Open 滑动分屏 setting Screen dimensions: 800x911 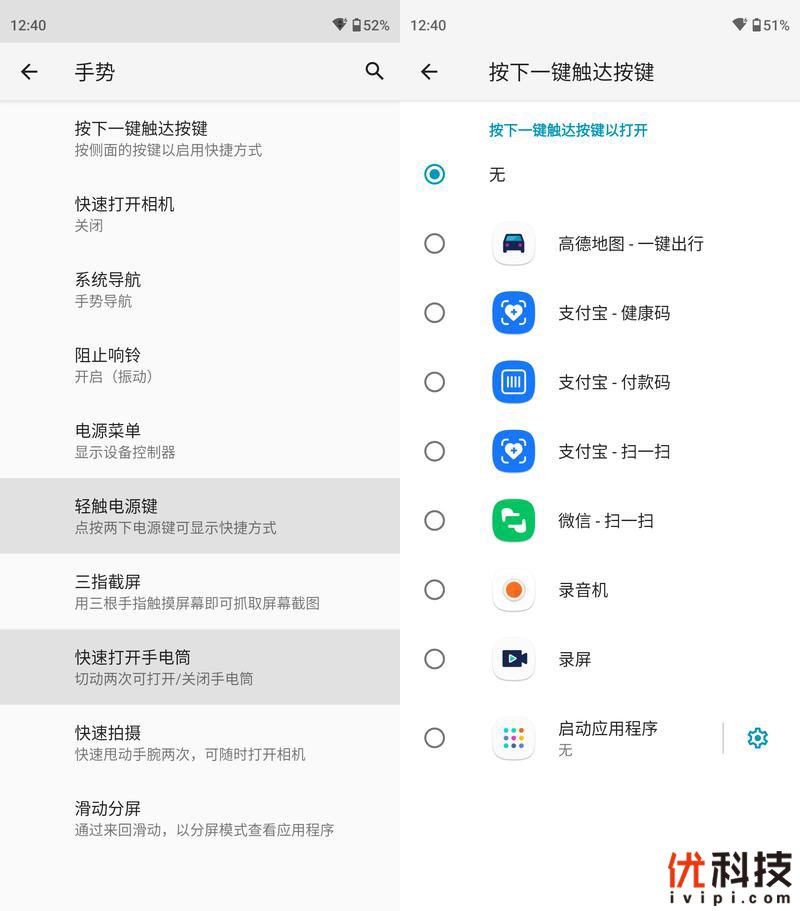(200, 818)
